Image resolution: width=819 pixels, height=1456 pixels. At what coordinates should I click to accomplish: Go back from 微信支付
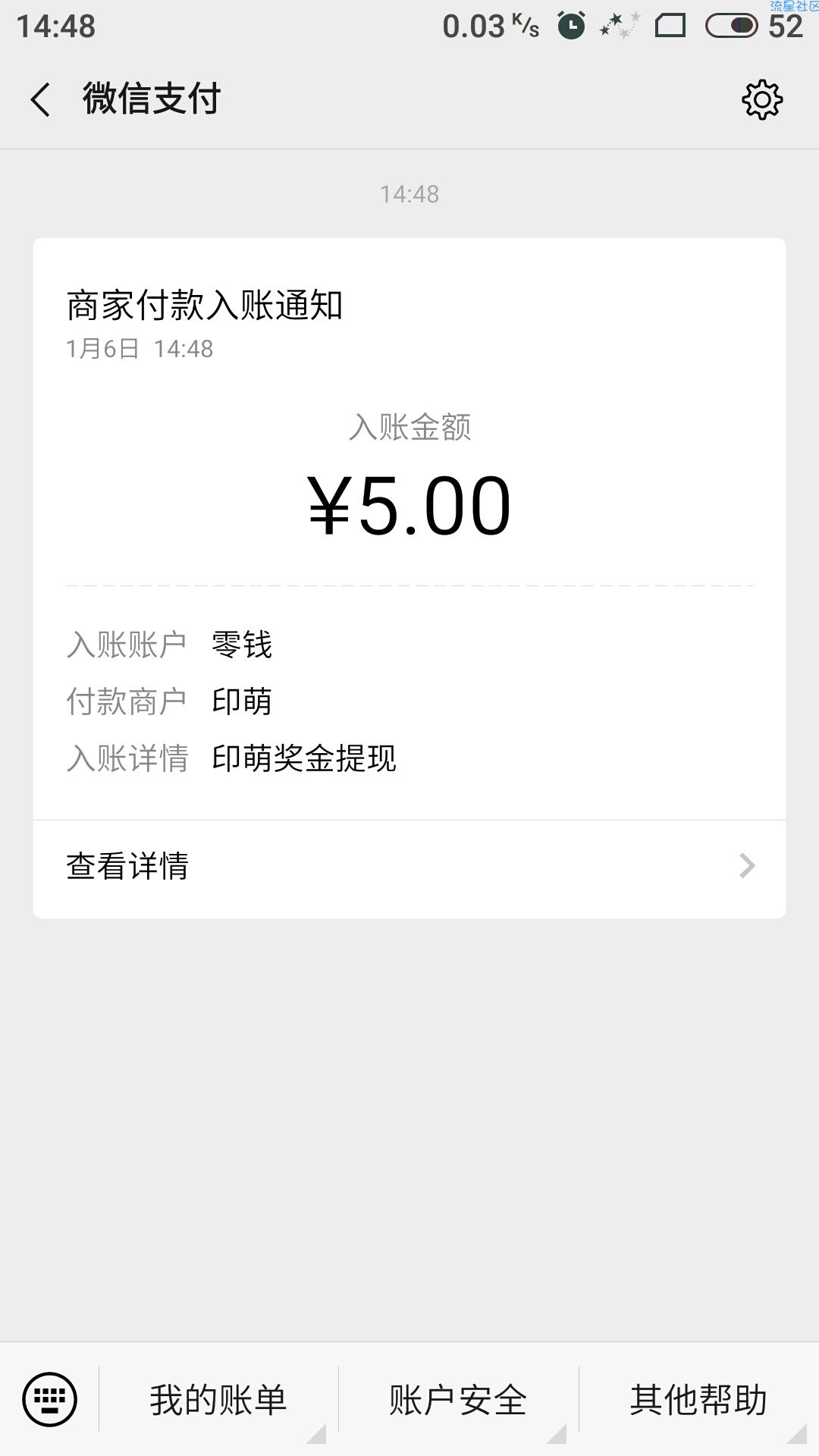point(41,99)
